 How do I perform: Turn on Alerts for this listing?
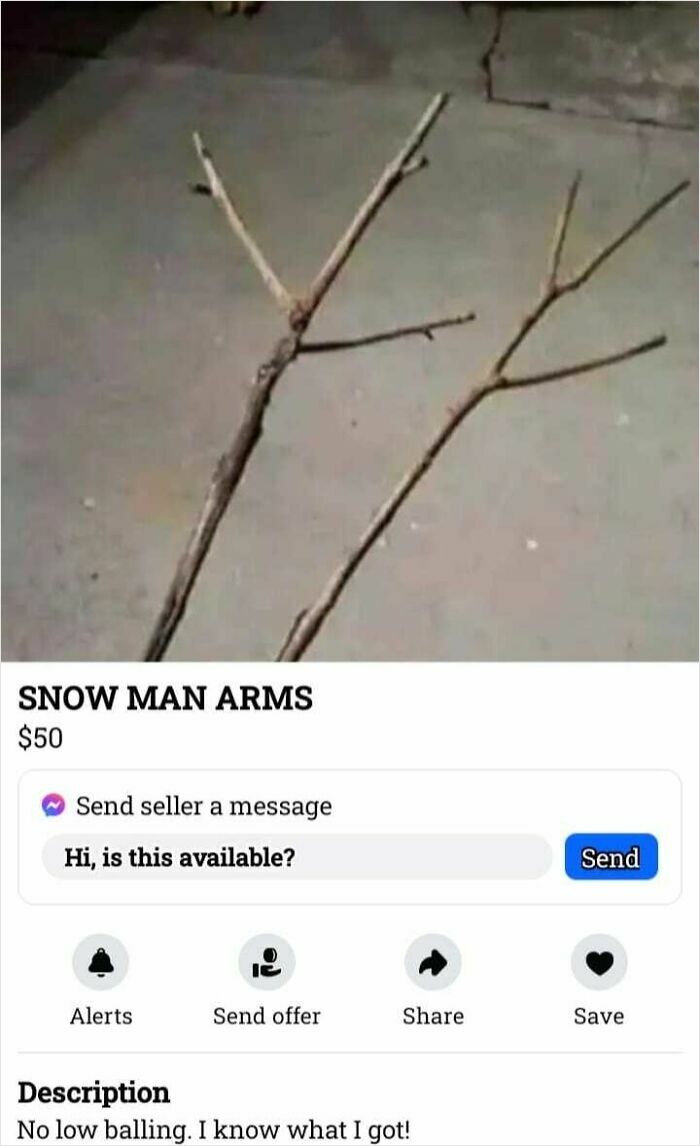coord(101,962)
